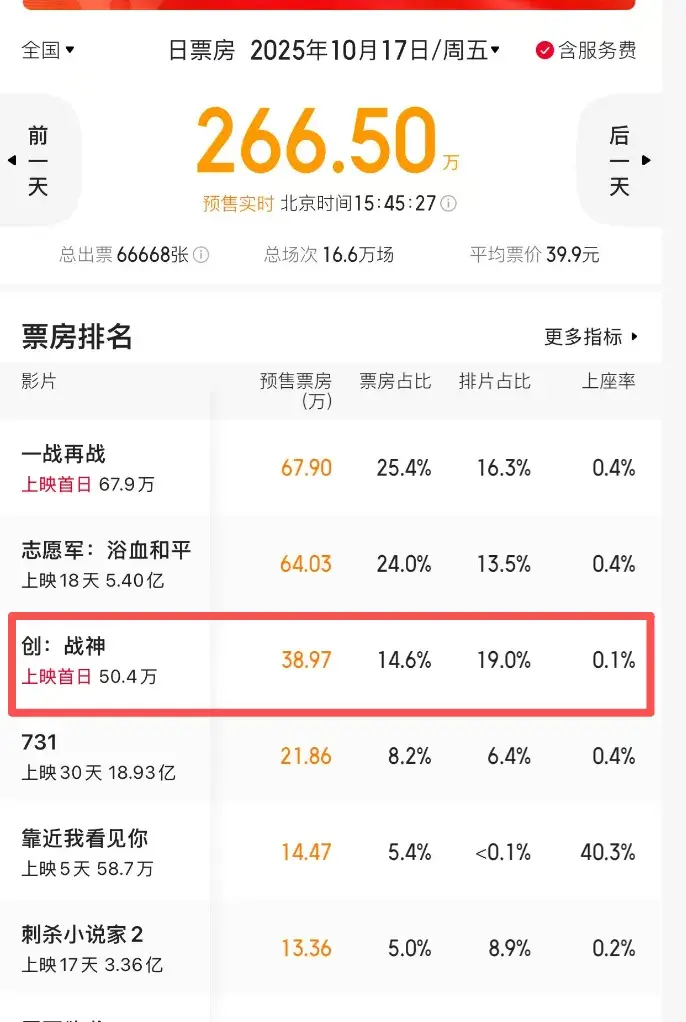Open the 全国 region dropdown
Viewport: 686px width, 1022px height.
[48, 50]
